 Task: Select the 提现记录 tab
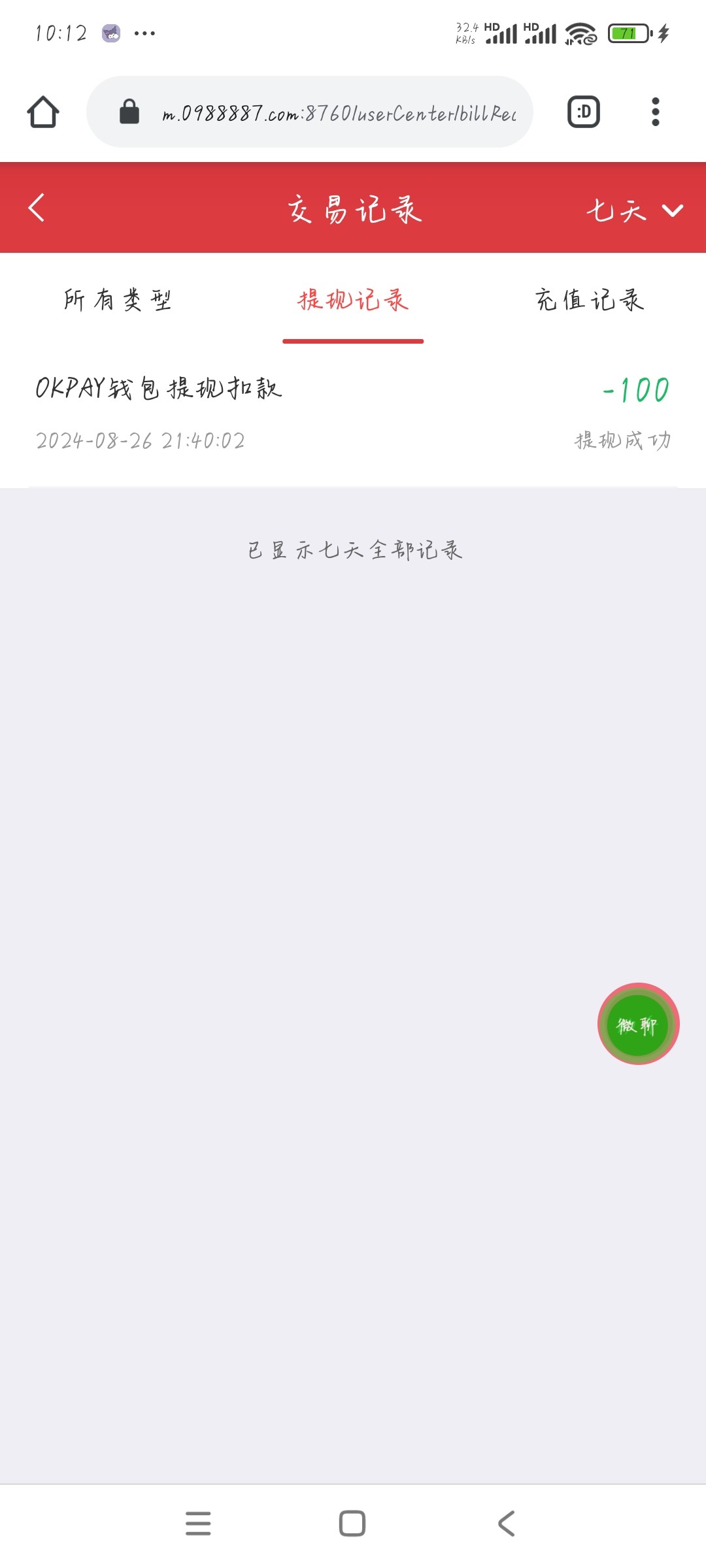point(353,300)
